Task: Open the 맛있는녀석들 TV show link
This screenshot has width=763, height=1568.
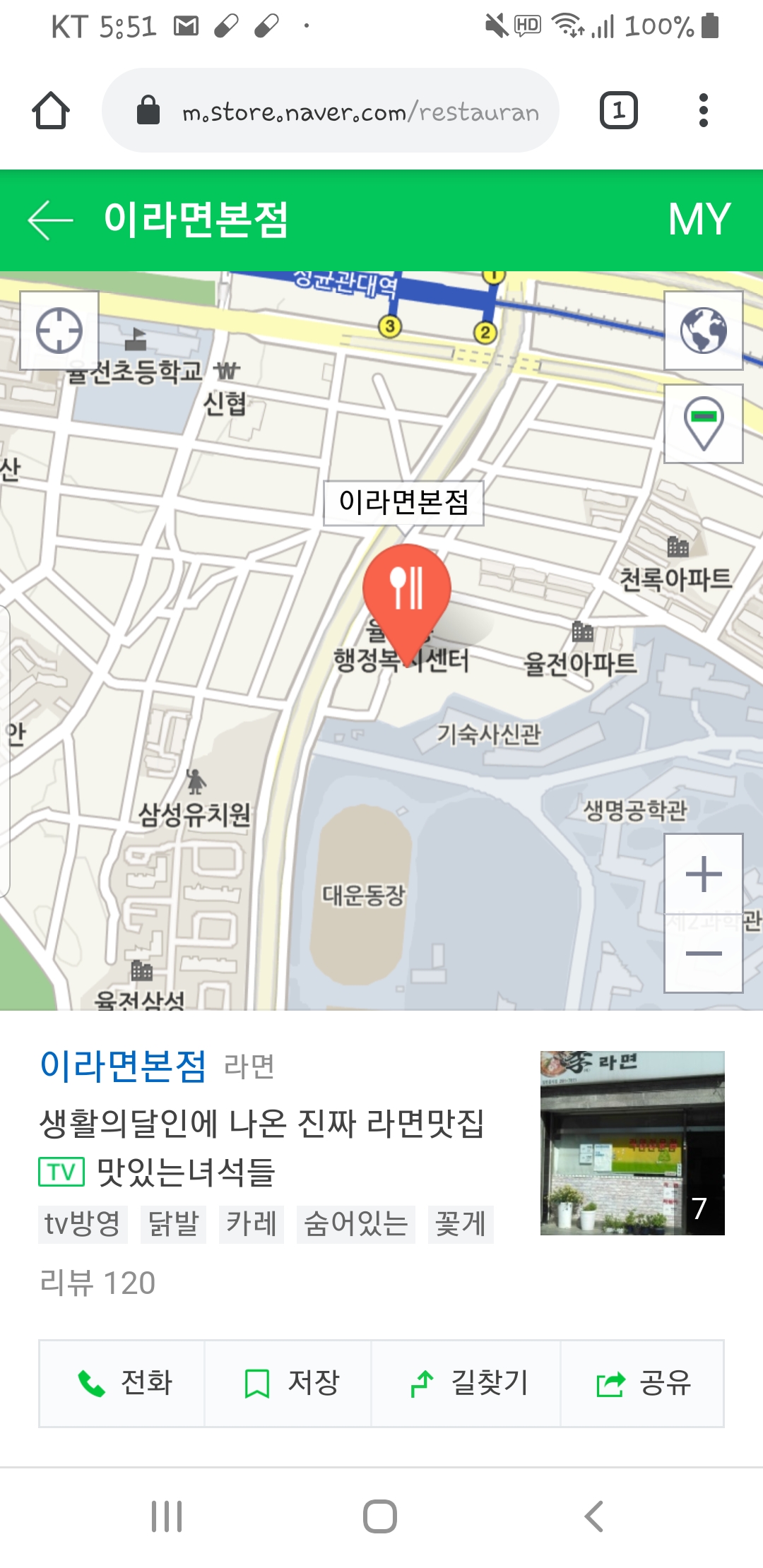Action: tap(186, 1172)
